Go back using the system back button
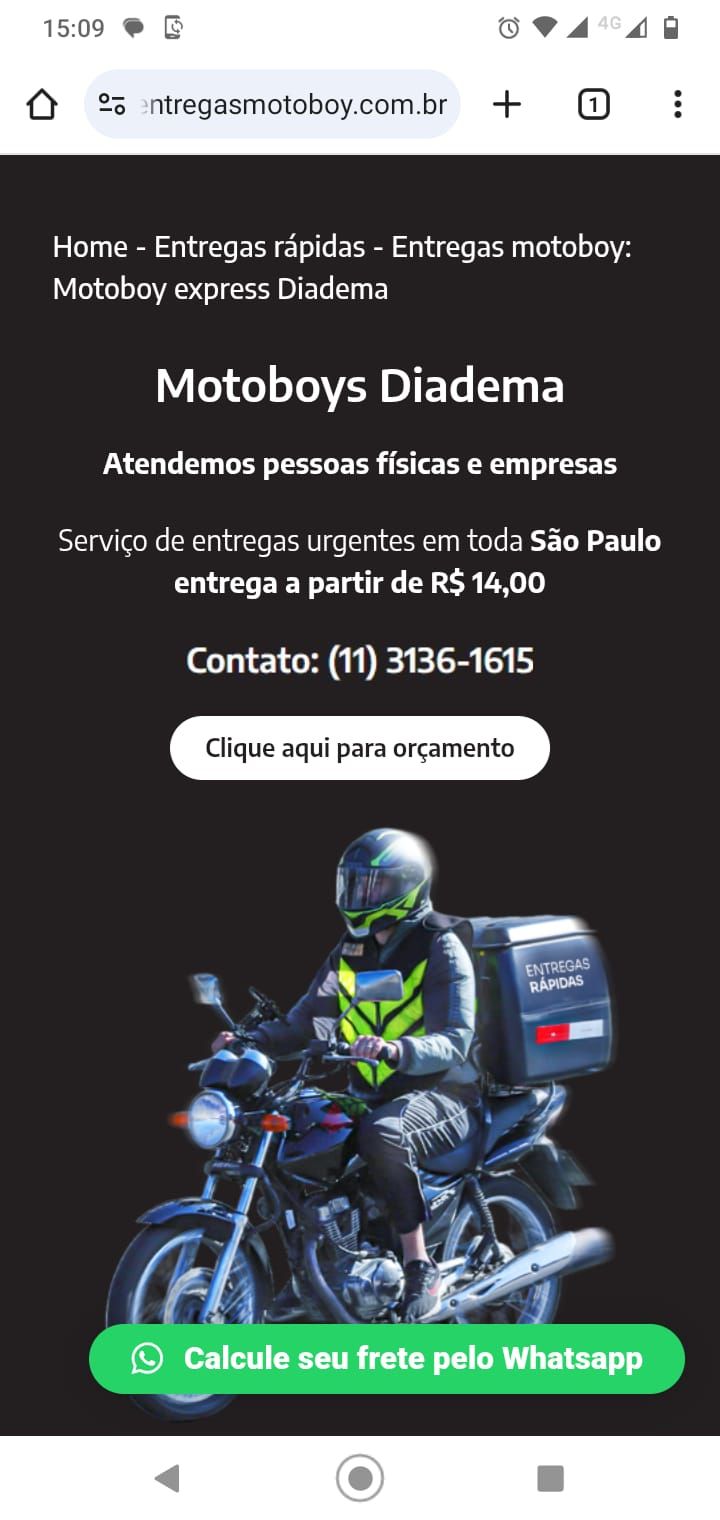 167,1478
